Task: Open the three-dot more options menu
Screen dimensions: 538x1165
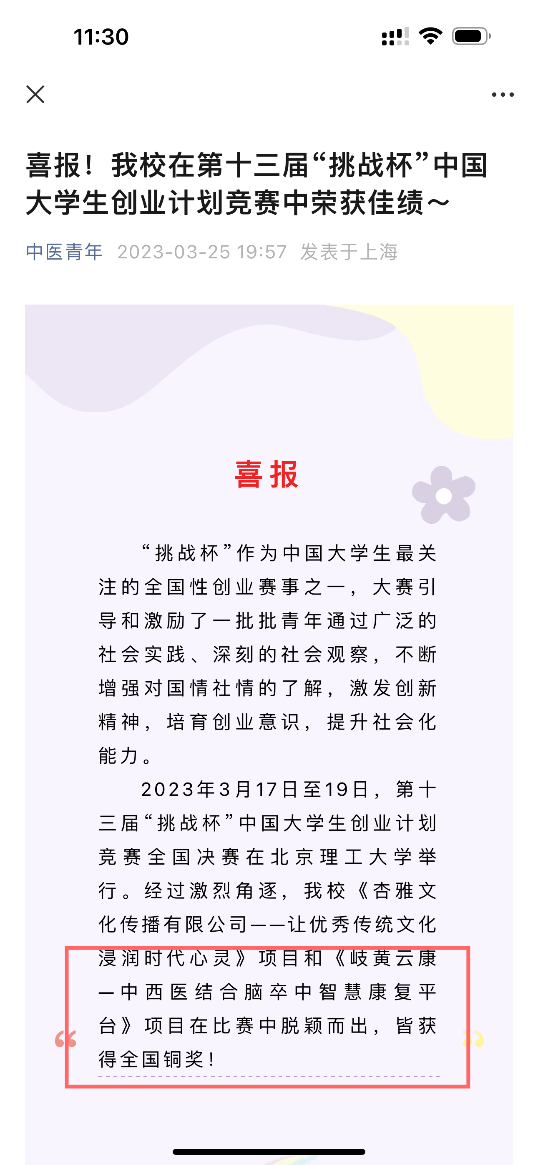Action: 502,95
